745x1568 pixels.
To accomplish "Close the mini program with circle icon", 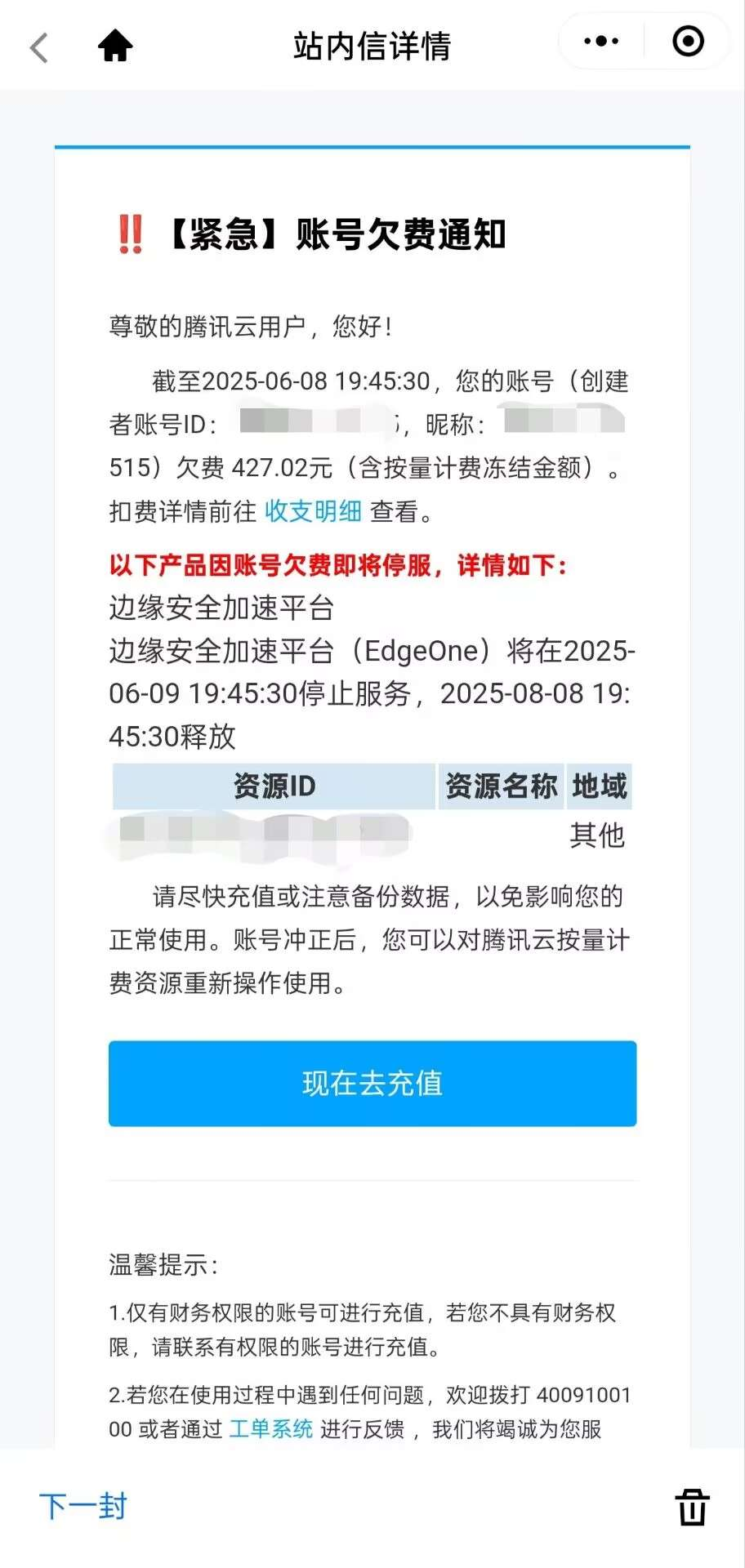I will (688, 42).
